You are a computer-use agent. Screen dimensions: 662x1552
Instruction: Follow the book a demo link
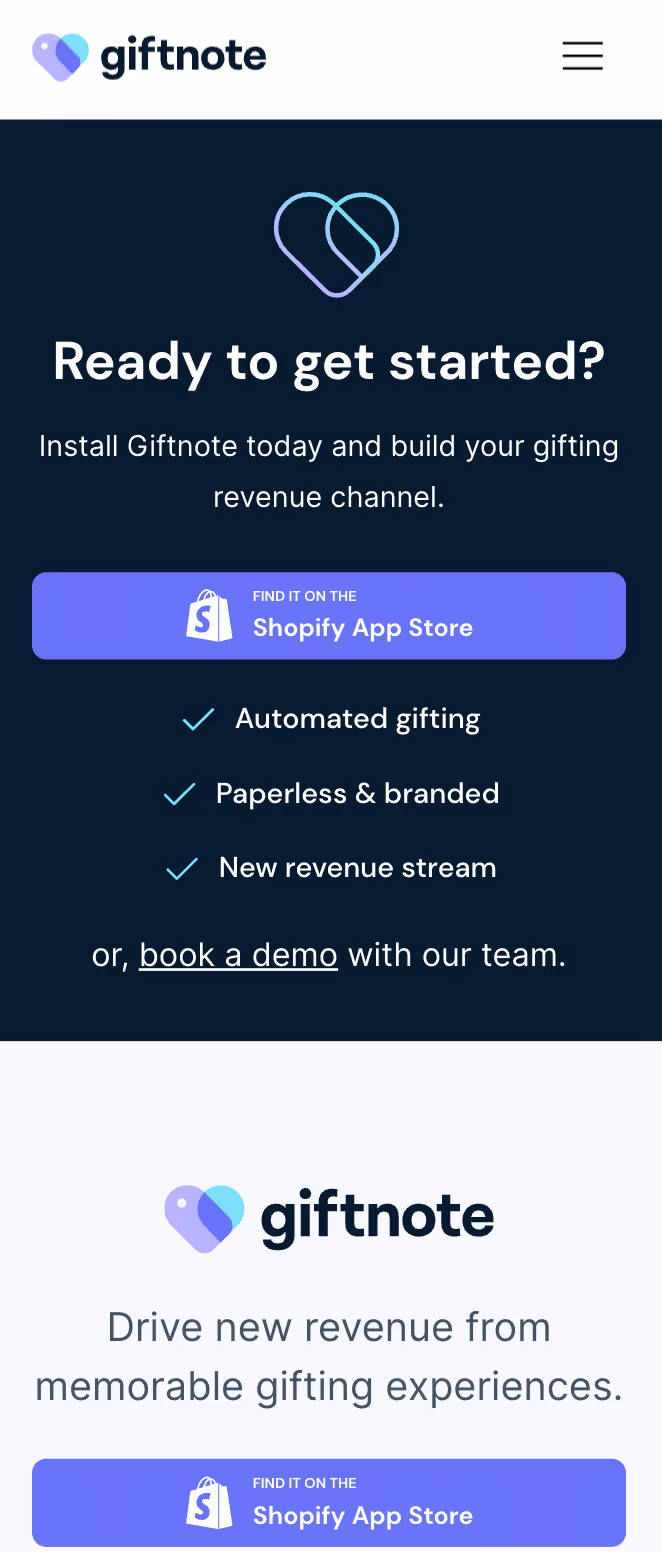pyautogui.click(x=238, y=955)
